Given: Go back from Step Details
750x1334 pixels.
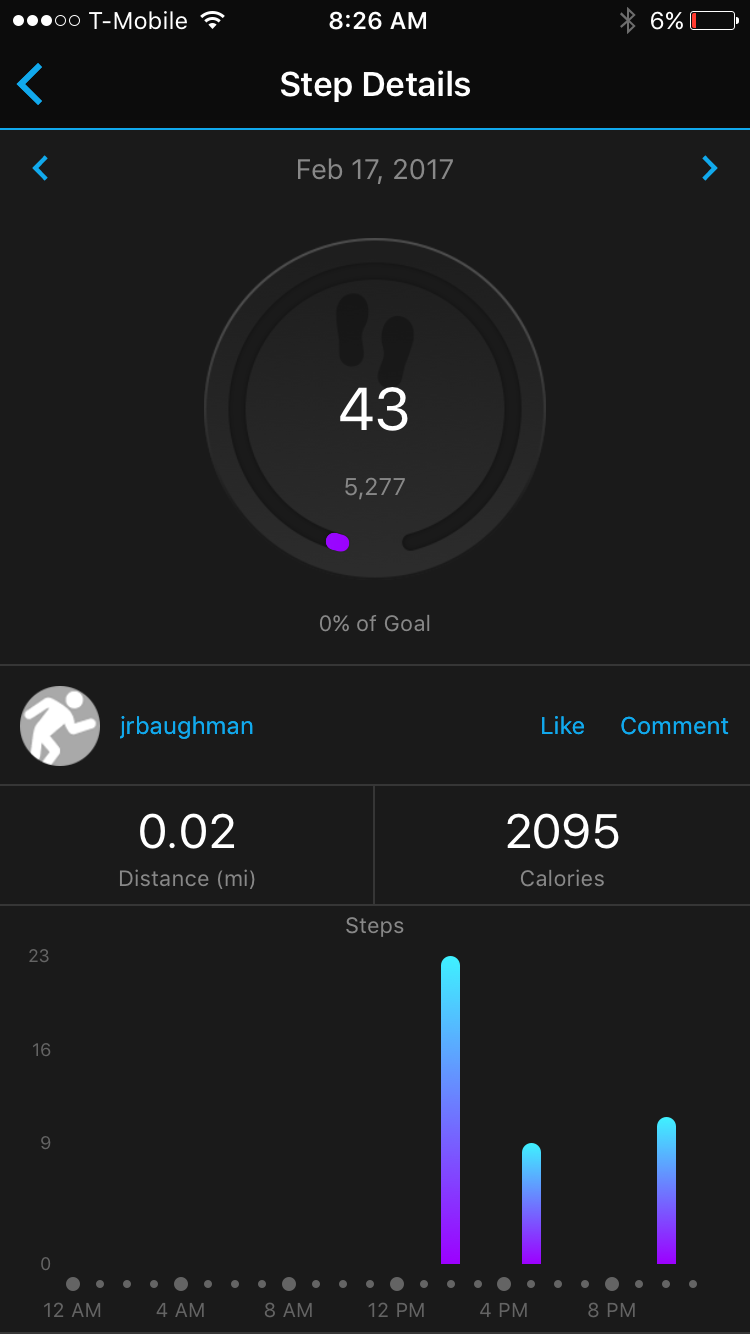Looking at the screenshot, I should click(x=30, y=84).
